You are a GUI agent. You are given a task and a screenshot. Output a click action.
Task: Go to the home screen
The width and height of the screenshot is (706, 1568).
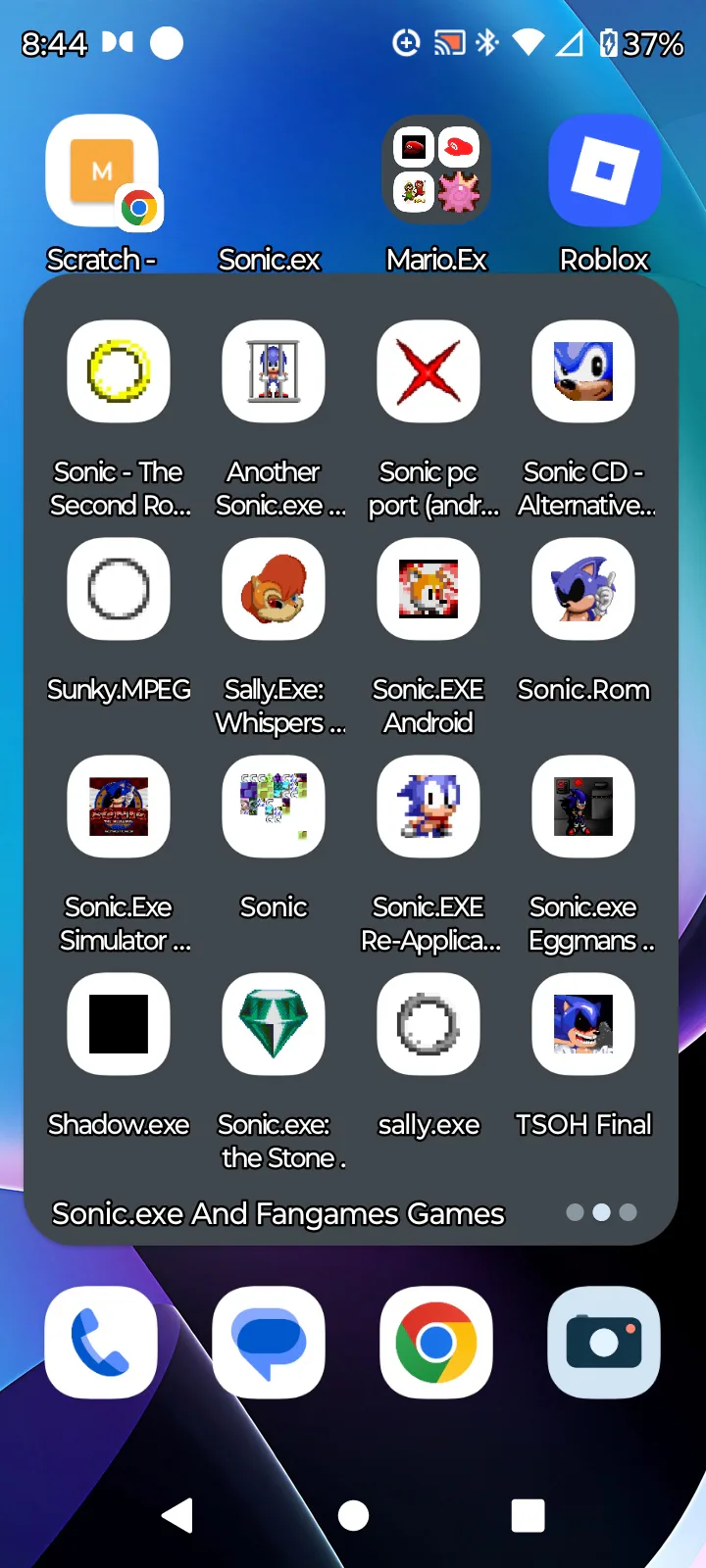(x=353, y=1515)
